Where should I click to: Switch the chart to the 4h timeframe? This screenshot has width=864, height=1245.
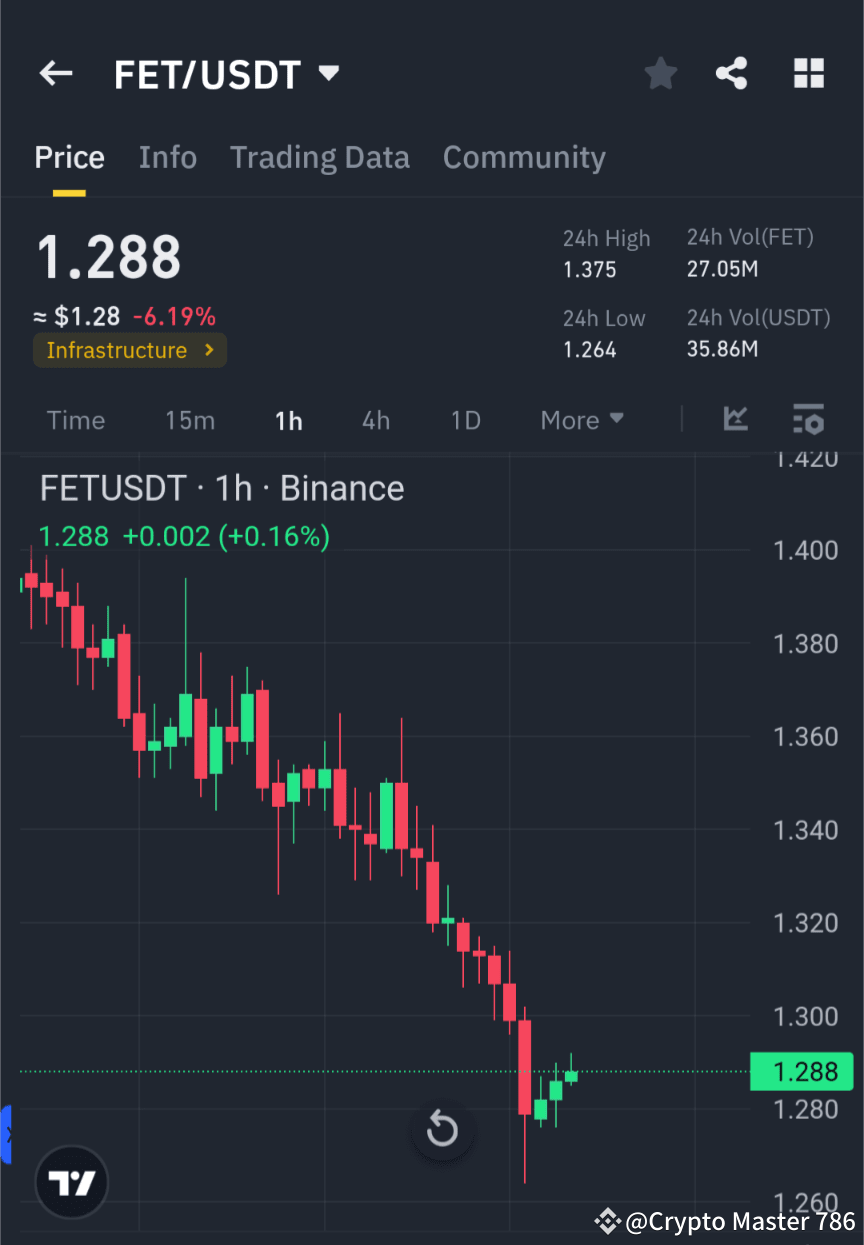[376, 420]
